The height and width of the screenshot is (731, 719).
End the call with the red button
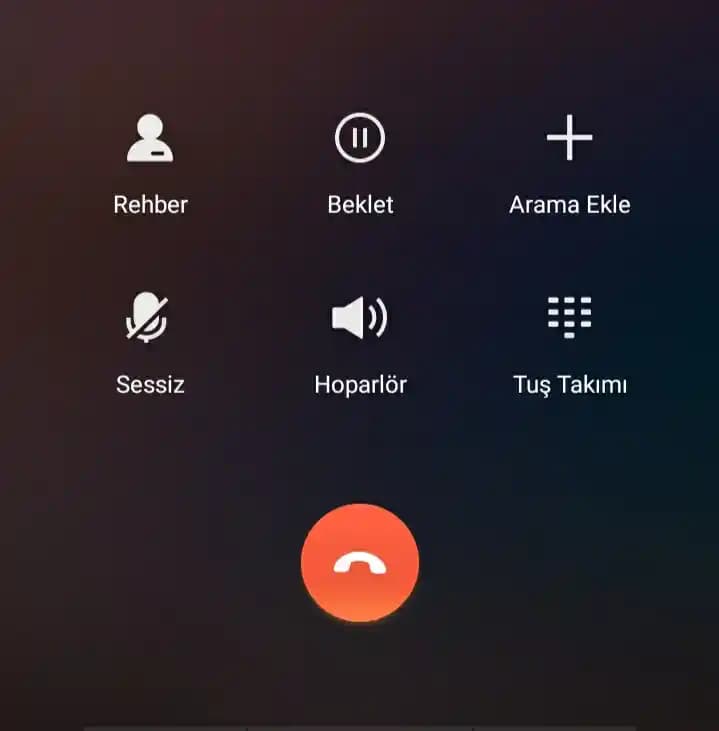coord(360,563)
